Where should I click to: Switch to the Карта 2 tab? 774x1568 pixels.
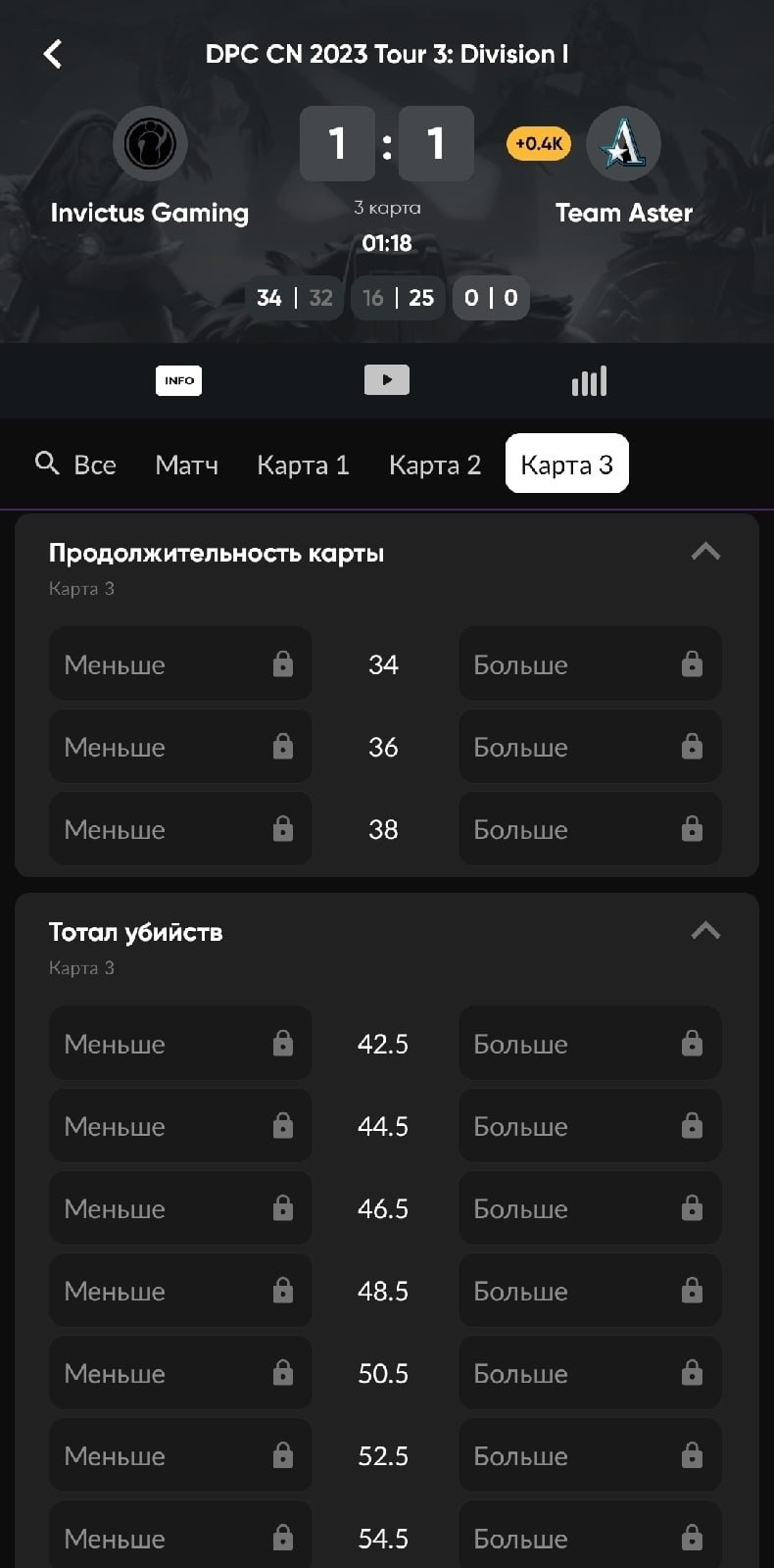pyautogui.click(x=435, y=465)
